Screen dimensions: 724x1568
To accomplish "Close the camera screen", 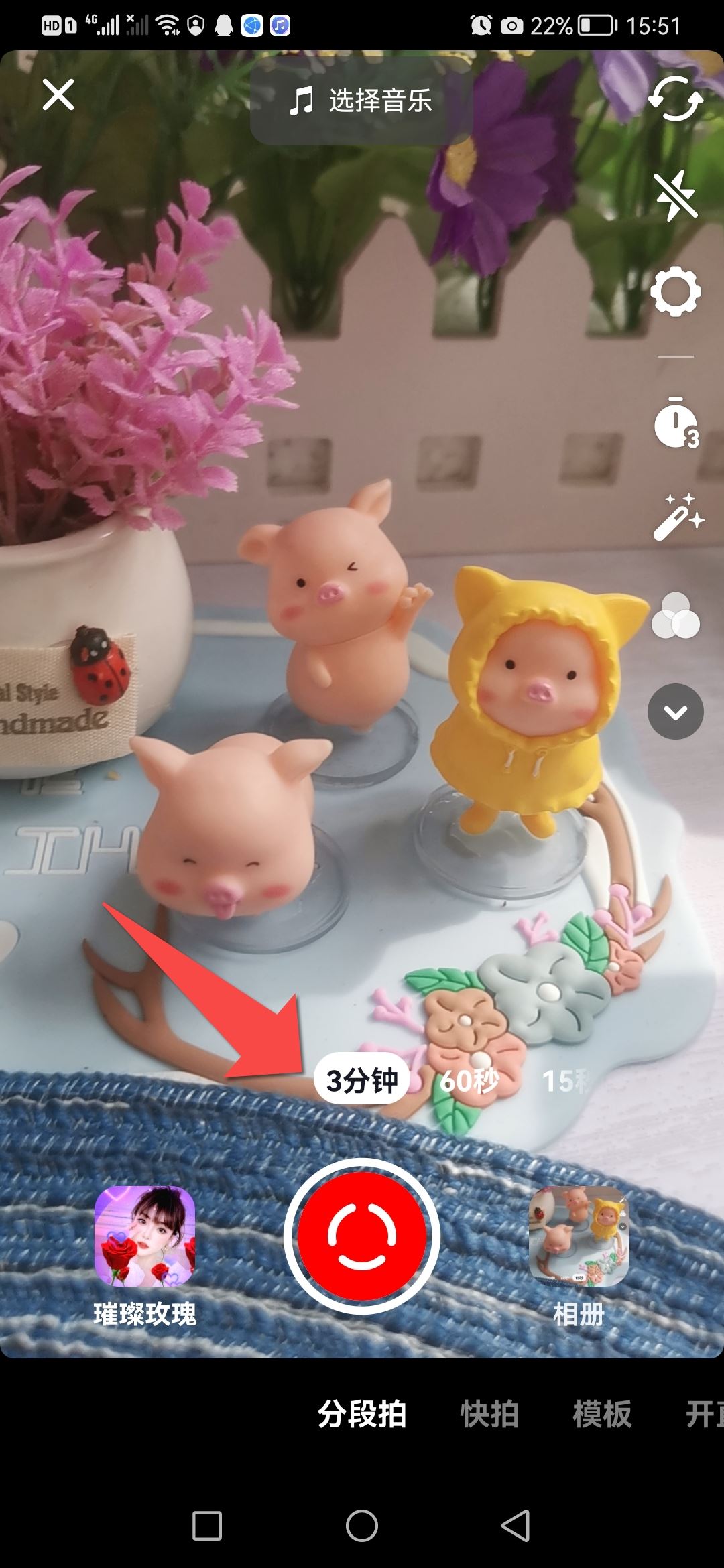I will pyautogui.click(x=58, y=94).
